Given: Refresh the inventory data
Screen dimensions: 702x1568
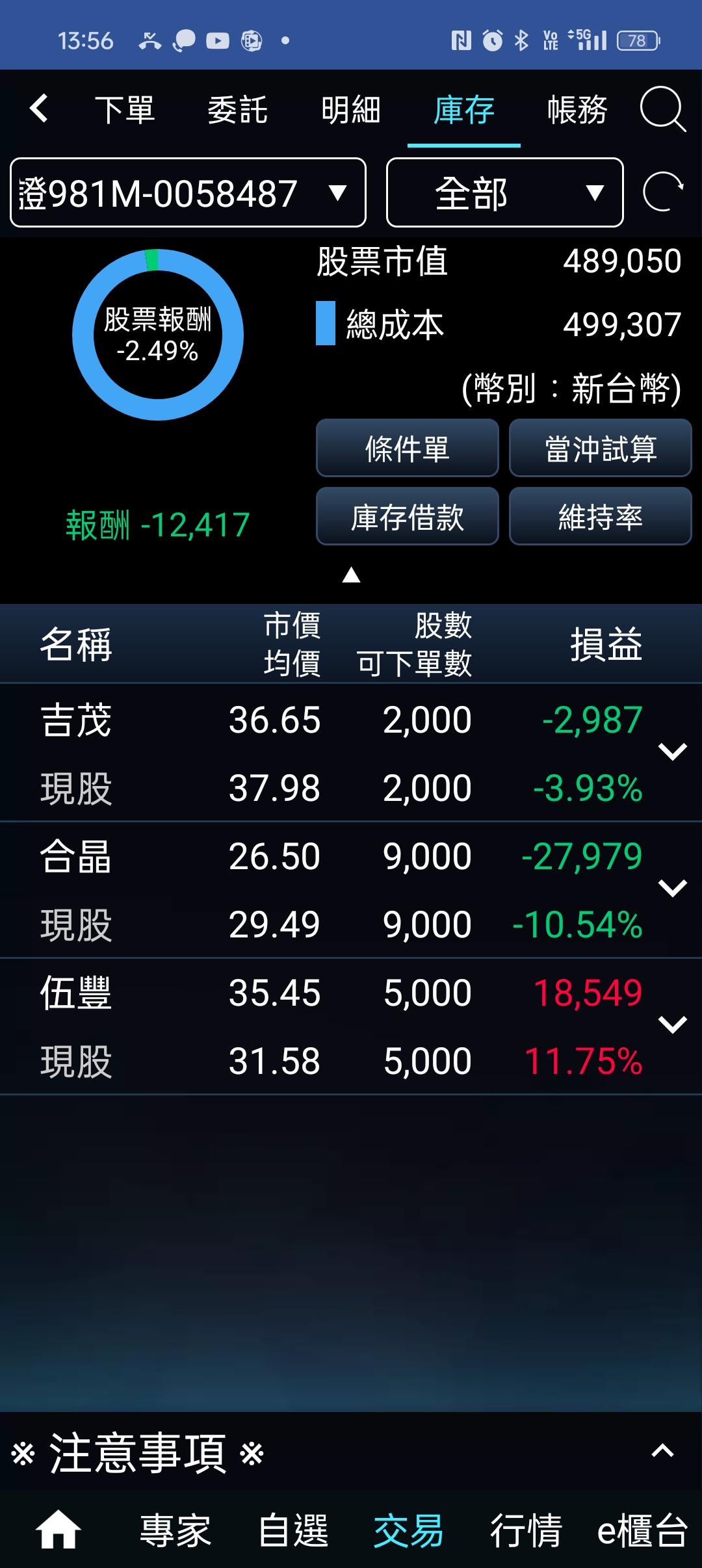Looking at the screenshot, I should (662, 192).
